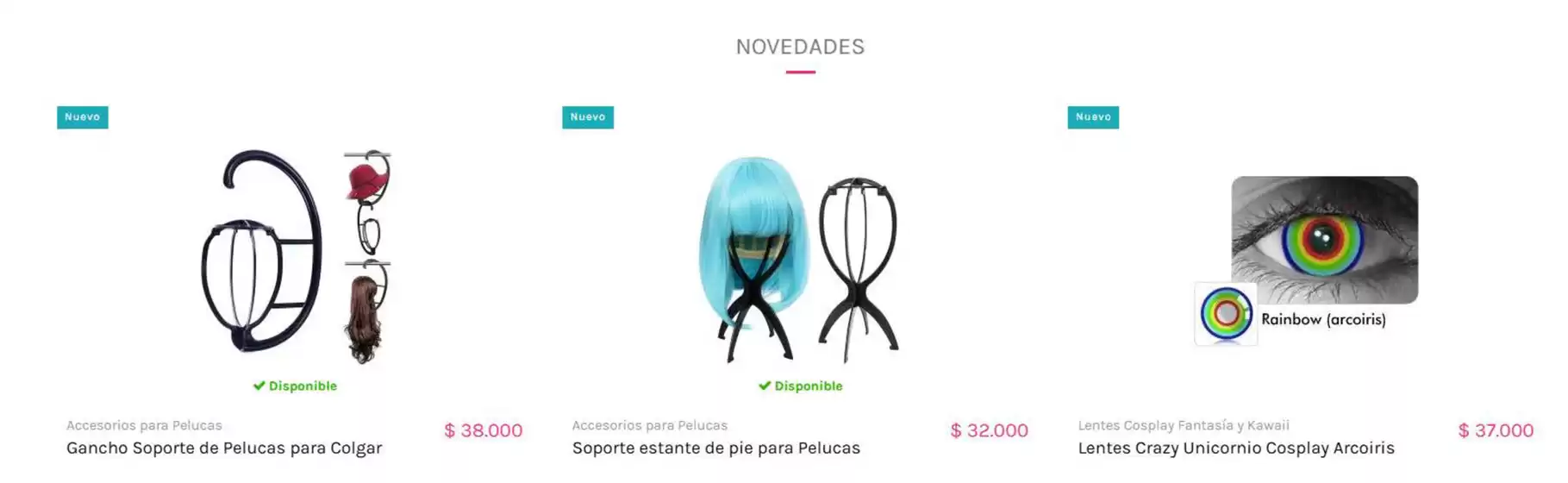This screenshot has height=483, width=1568.
Task: Open Soporte estante de pie para Pelucas title
Action: 715,448
